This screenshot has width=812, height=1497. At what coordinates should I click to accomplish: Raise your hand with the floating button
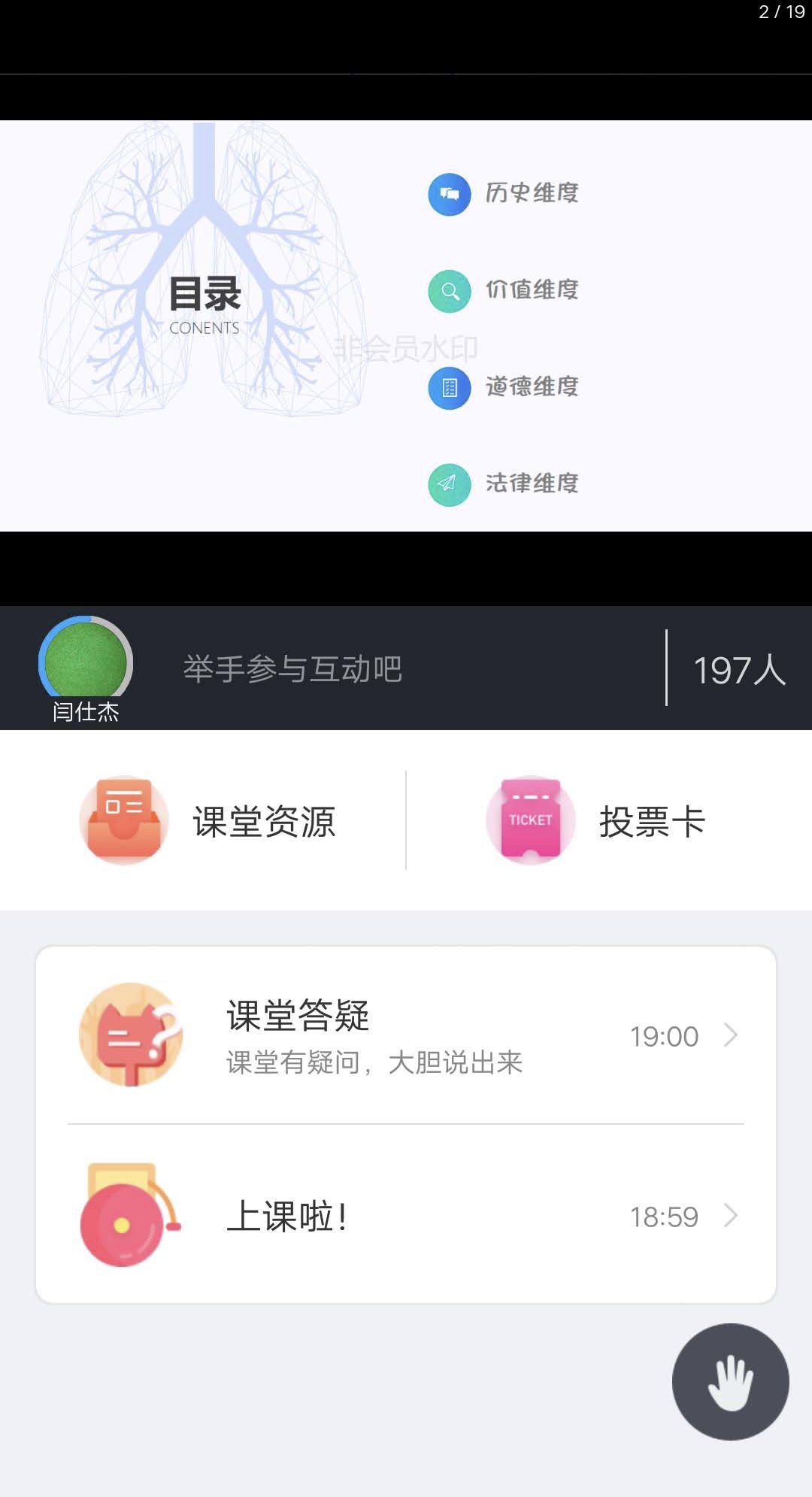click(730, 1381)
